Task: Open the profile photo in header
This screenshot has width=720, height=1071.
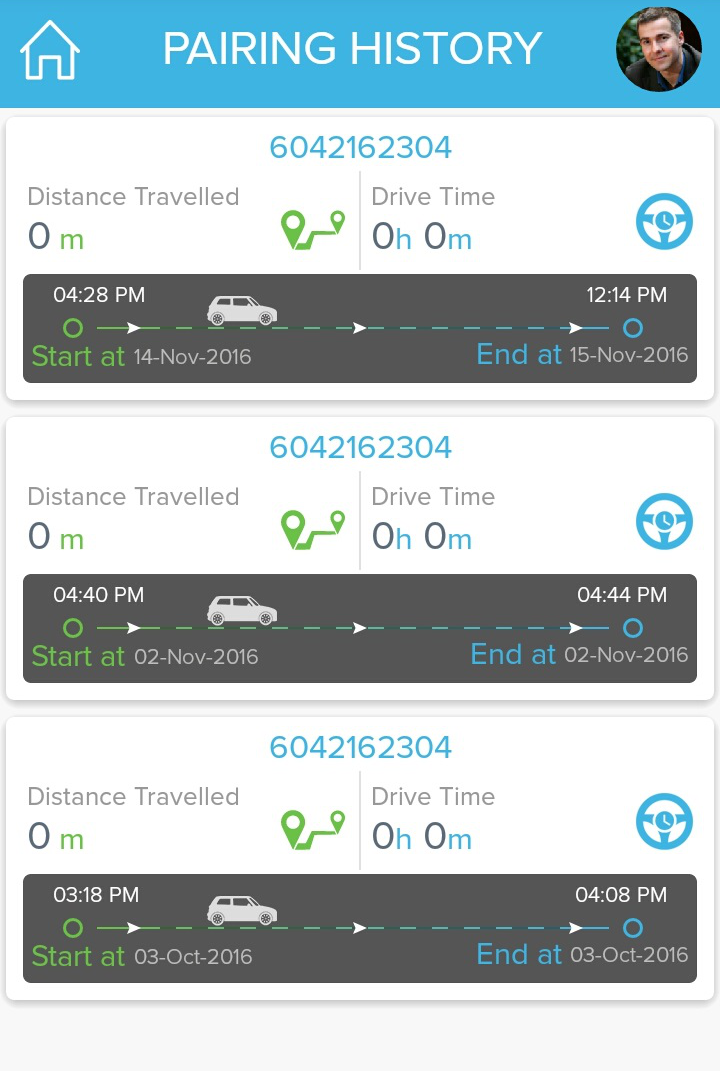Action: click(x=658, y=50)
